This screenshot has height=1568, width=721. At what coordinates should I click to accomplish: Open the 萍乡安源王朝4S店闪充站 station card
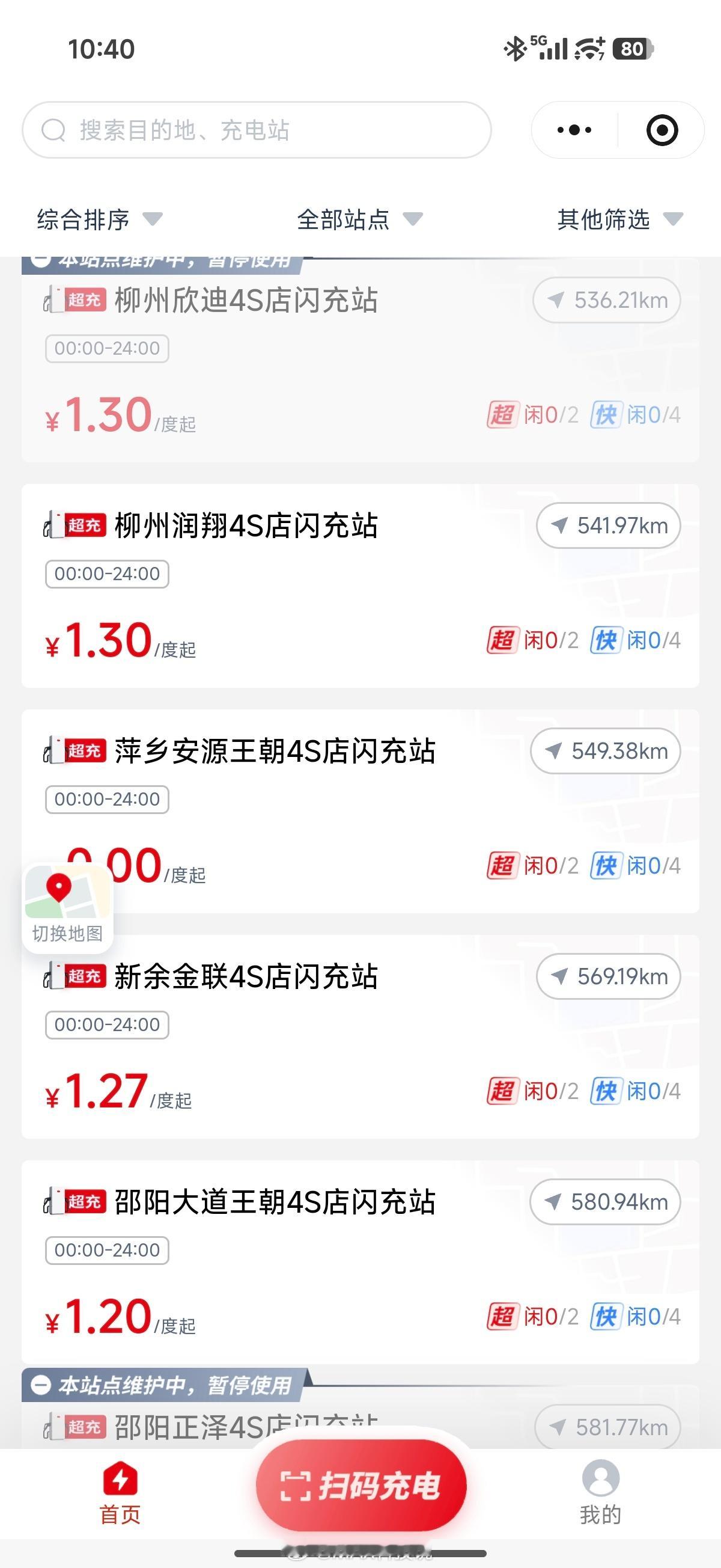point(275,750)
